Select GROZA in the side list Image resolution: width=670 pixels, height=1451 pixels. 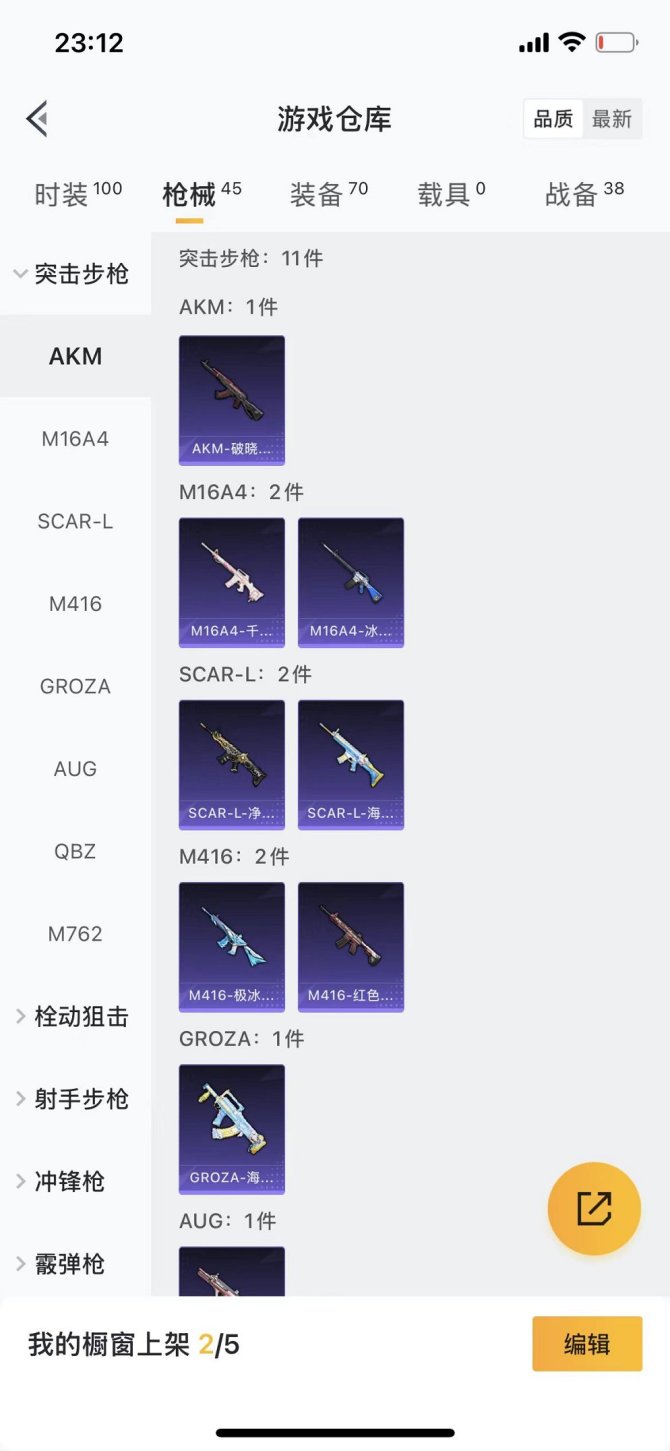tap(75, 686)
